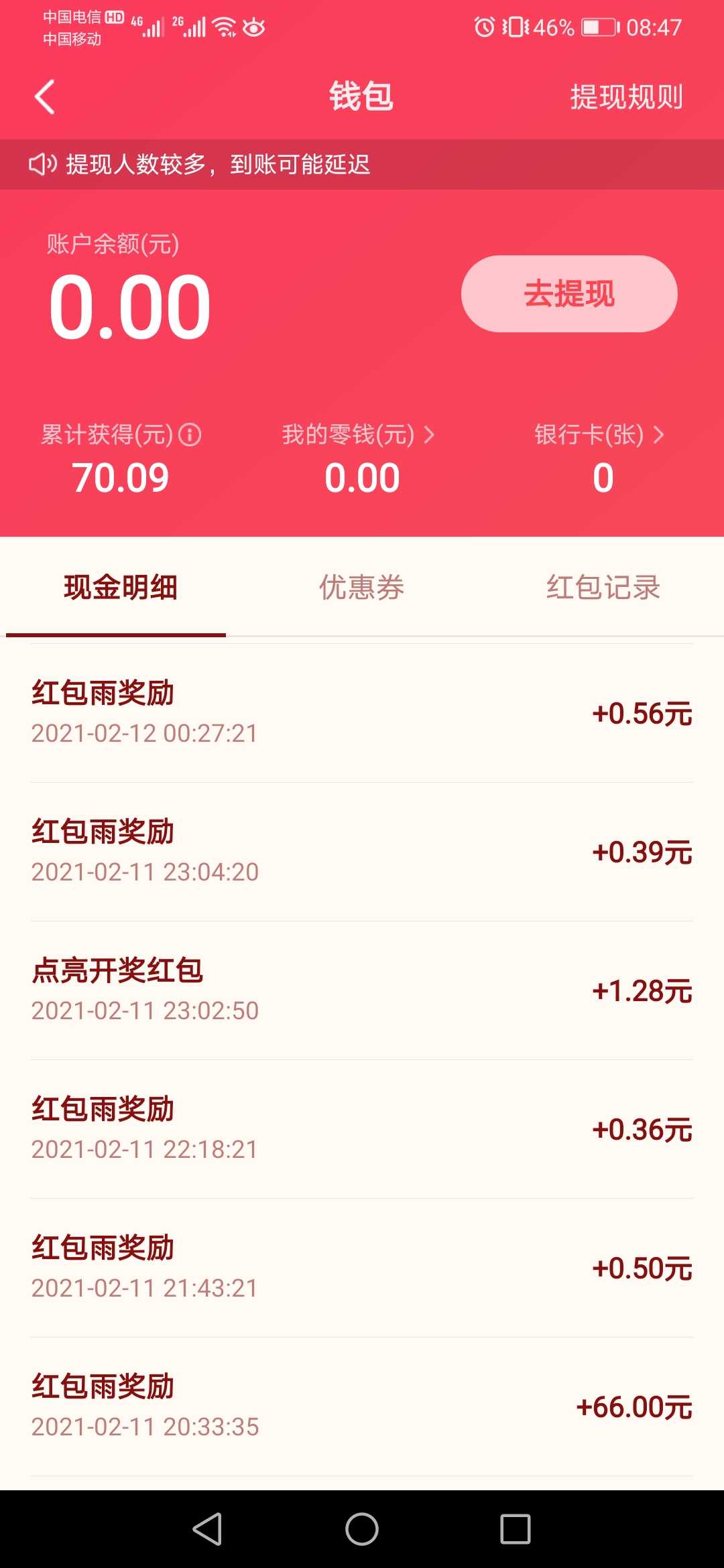Viewport: 724px width, 1568px height.
Task: Switch to the 优惠券 tab
Action: (x=361, y=588)
